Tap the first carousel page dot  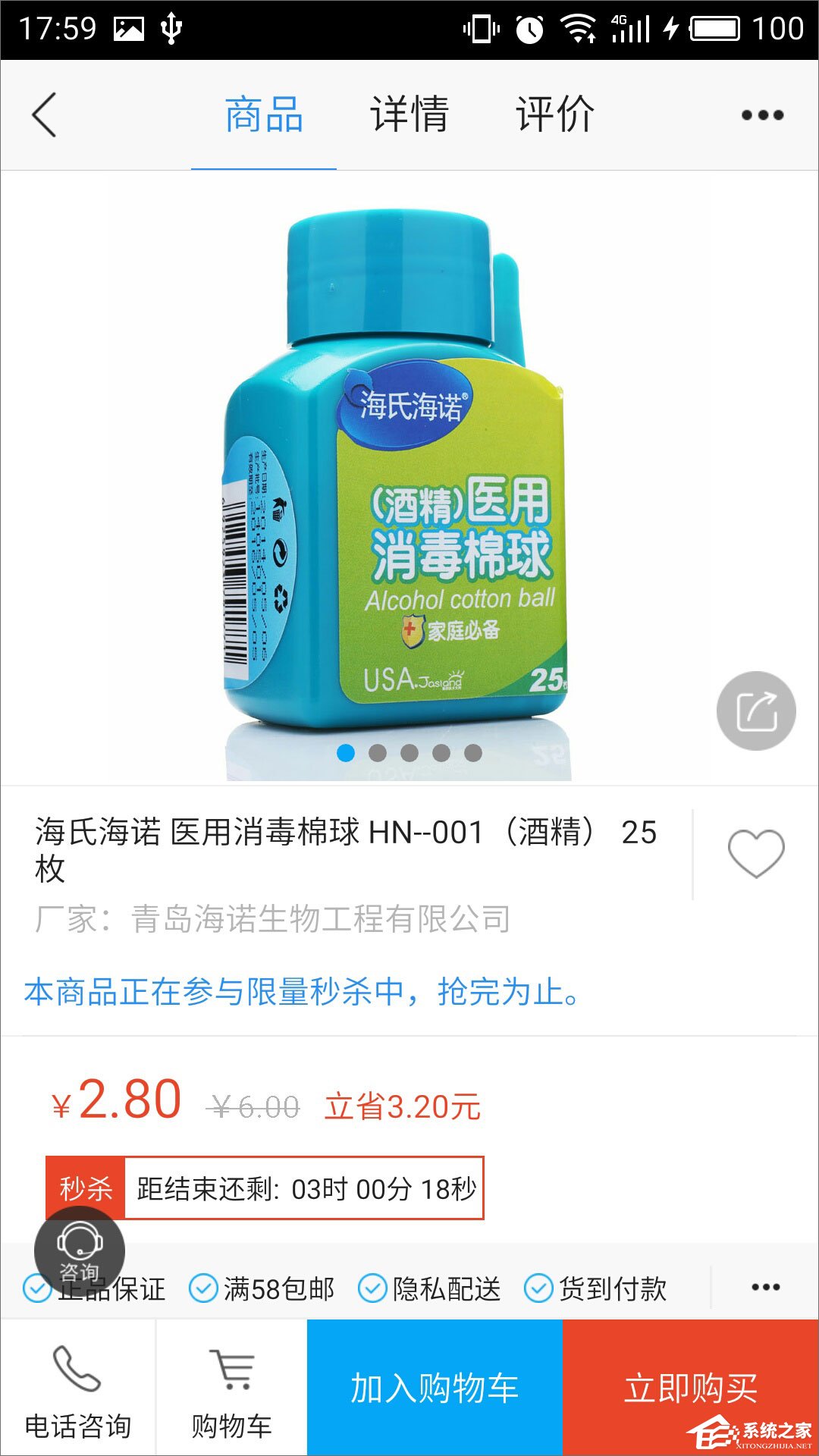[346, 753]
